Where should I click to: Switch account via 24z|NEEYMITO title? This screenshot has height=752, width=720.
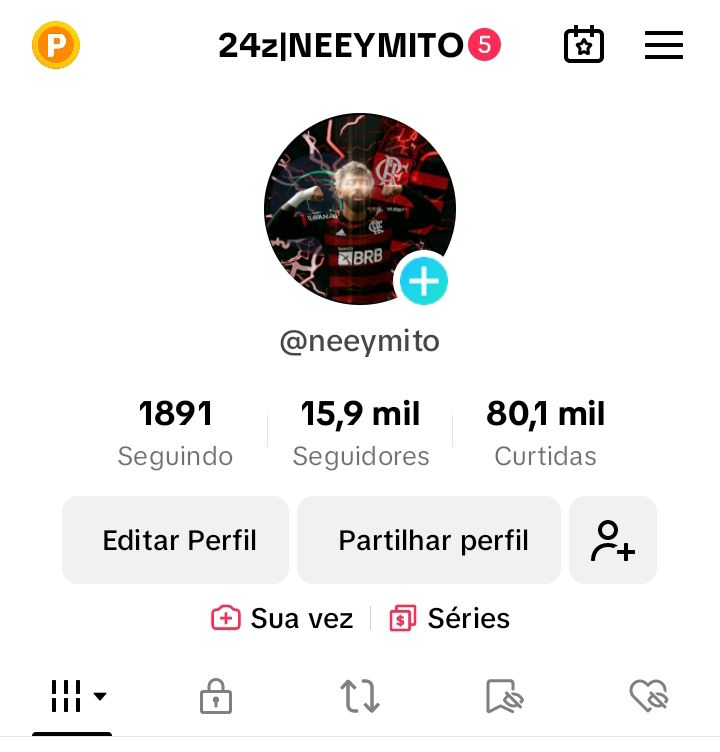(x=341, y=45)
